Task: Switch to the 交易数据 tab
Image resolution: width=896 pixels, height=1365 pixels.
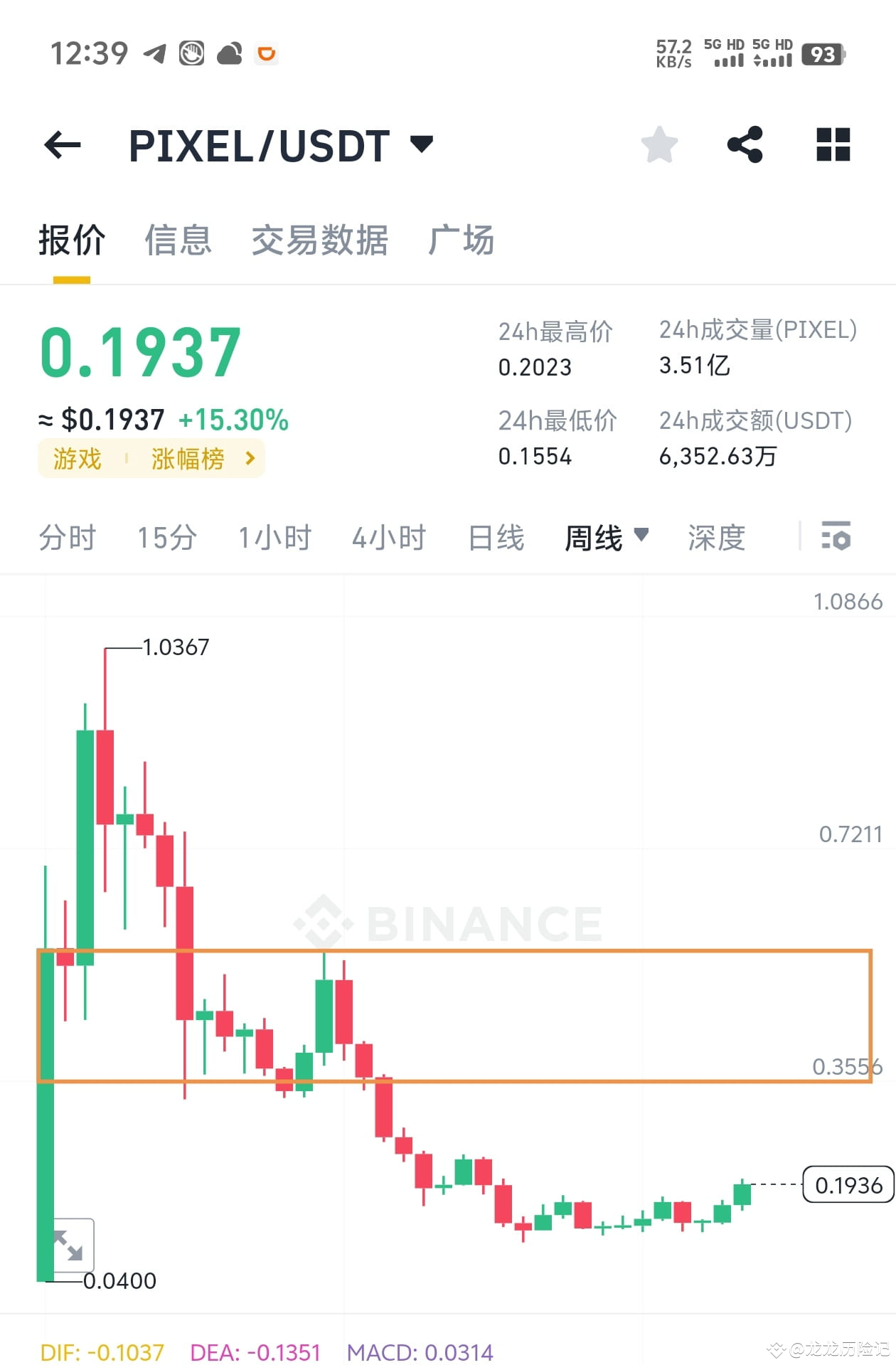Action: pos(319,240)
